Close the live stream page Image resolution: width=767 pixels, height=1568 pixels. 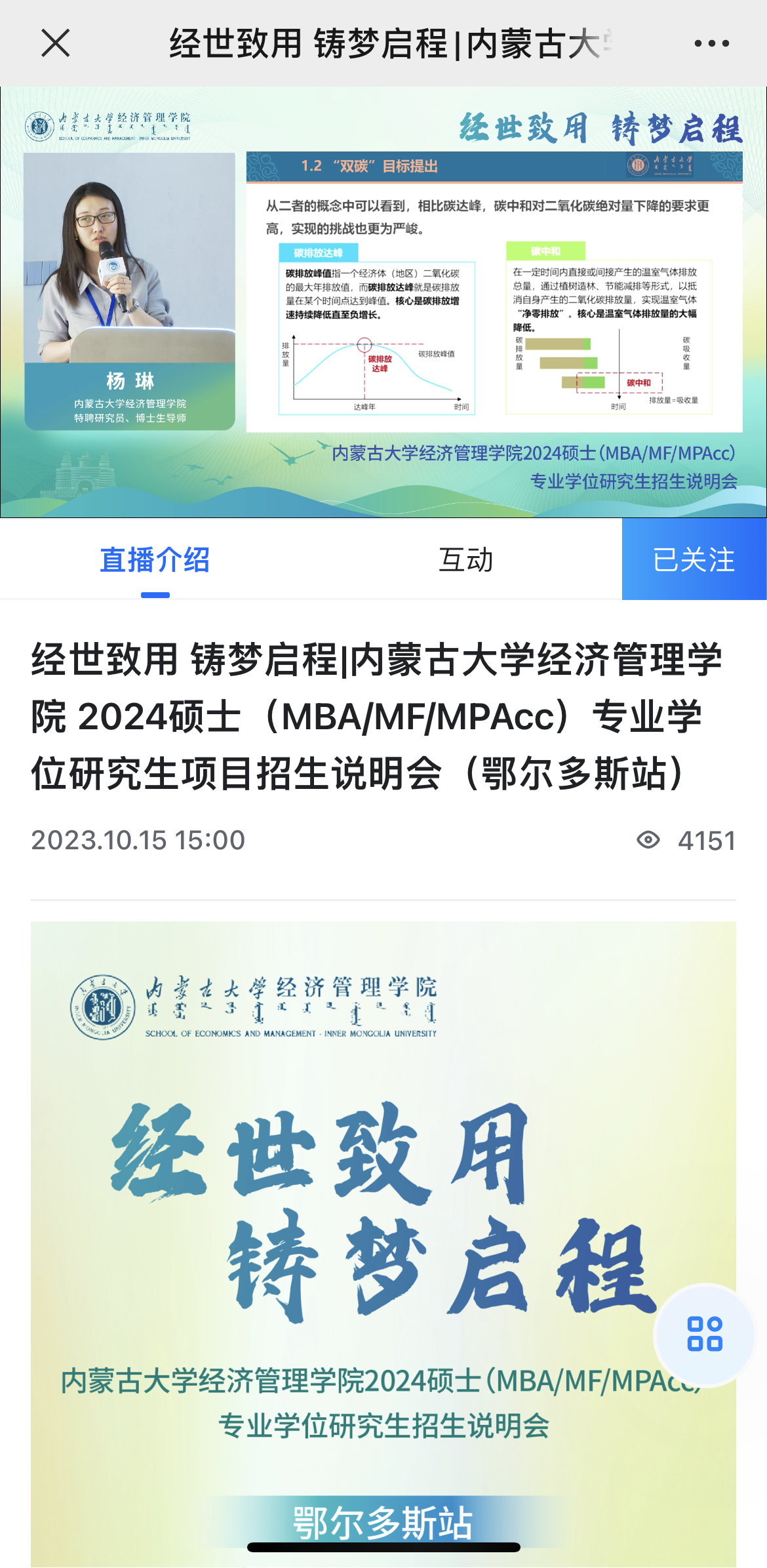click(x=55, y=44)
